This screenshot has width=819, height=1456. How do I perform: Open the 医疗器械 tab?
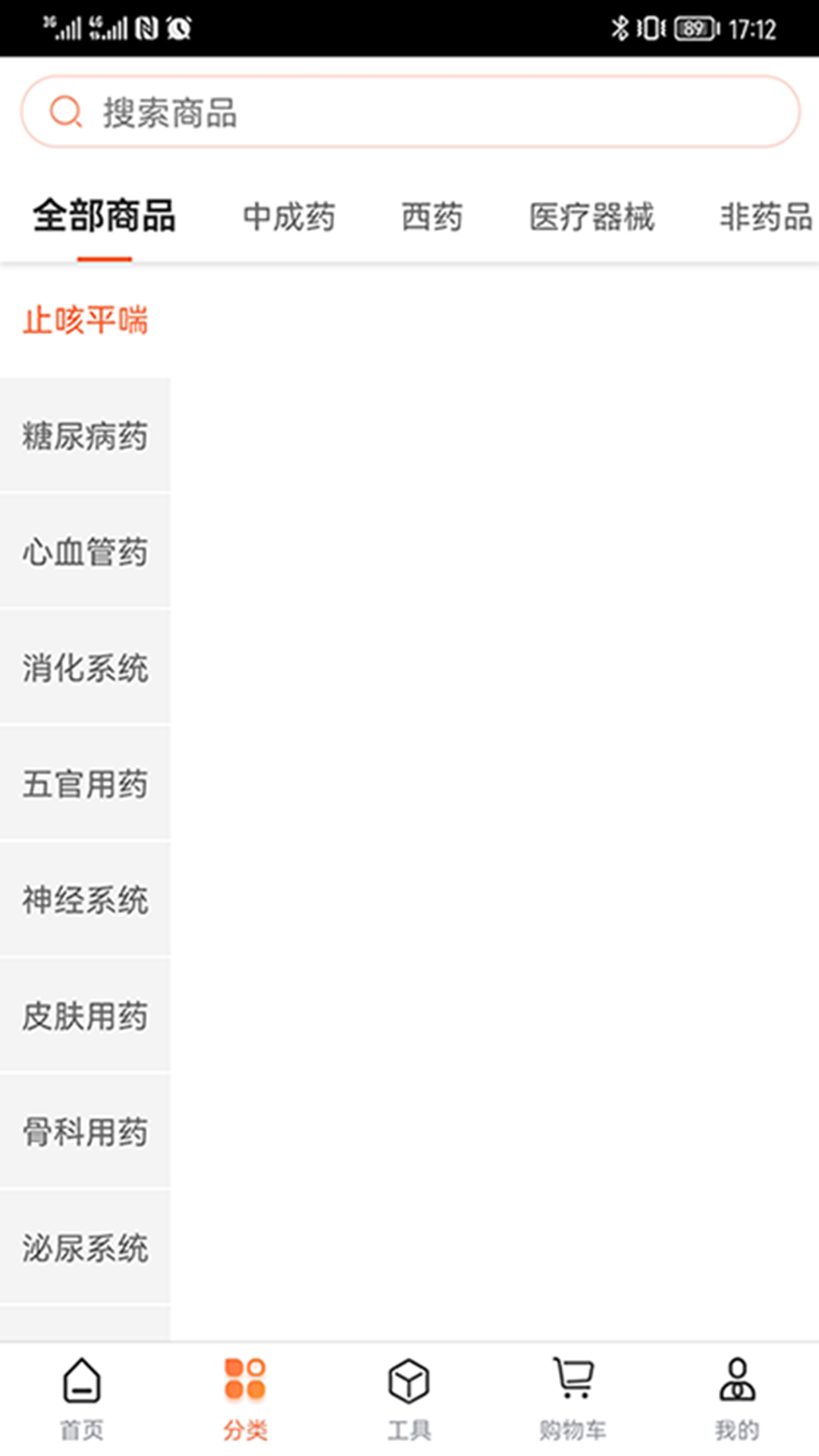click(591, 217)
